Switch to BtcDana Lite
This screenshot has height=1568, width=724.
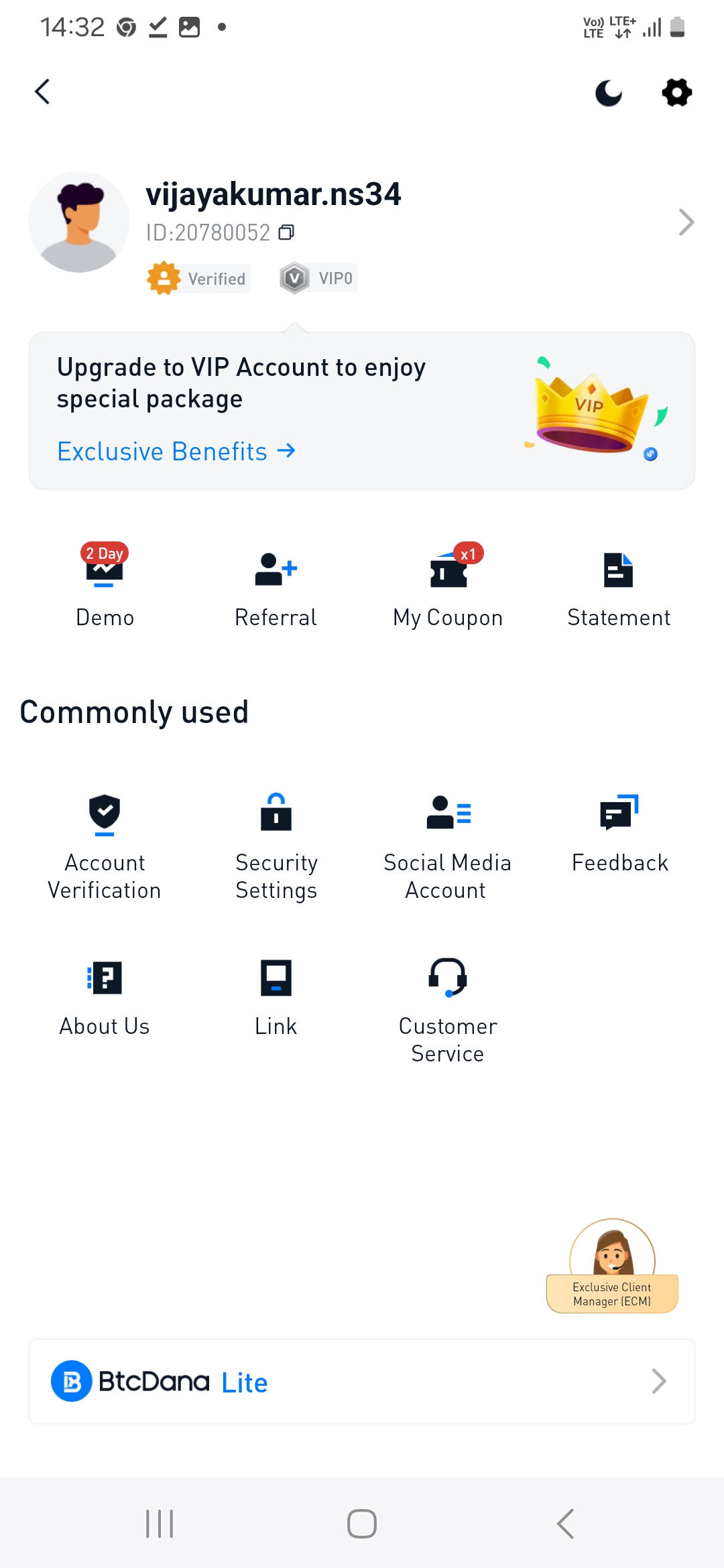click(x=362, y=1381)
